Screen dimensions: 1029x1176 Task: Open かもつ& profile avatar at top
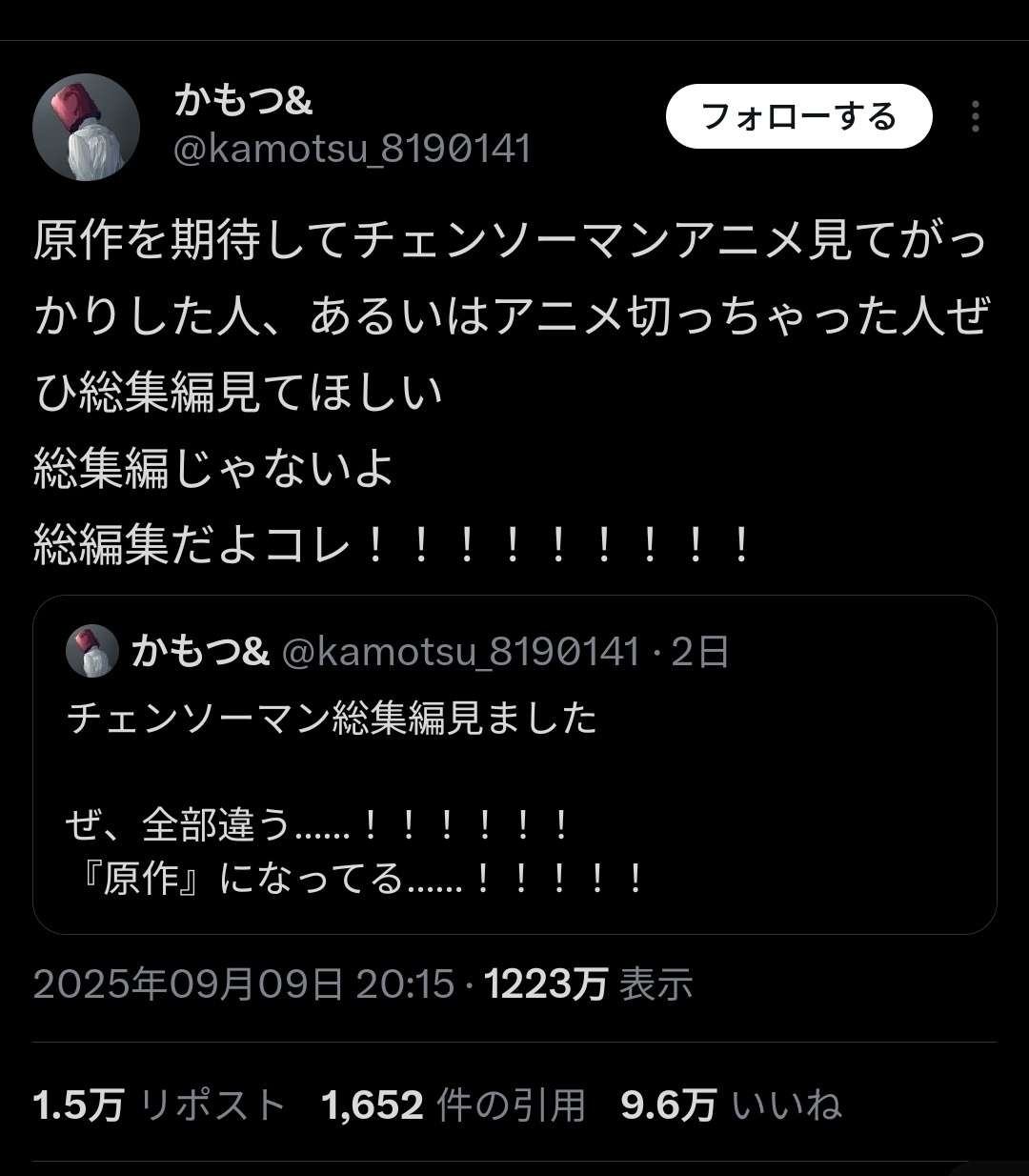86,127
